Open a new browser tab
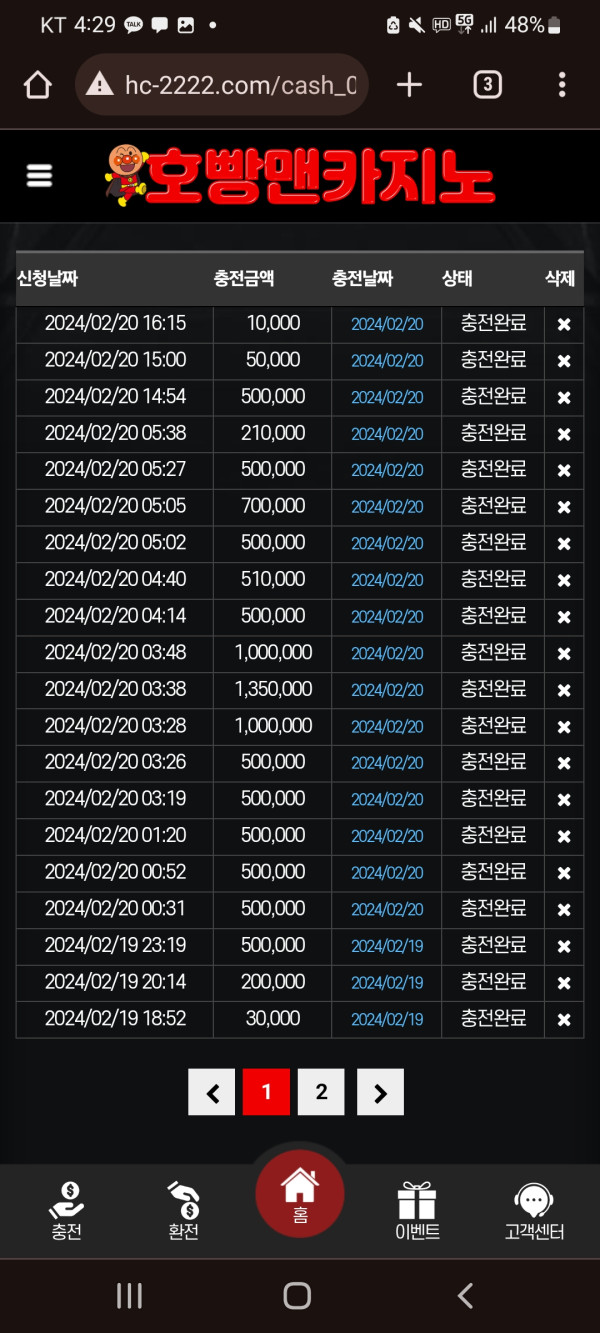 409,85
